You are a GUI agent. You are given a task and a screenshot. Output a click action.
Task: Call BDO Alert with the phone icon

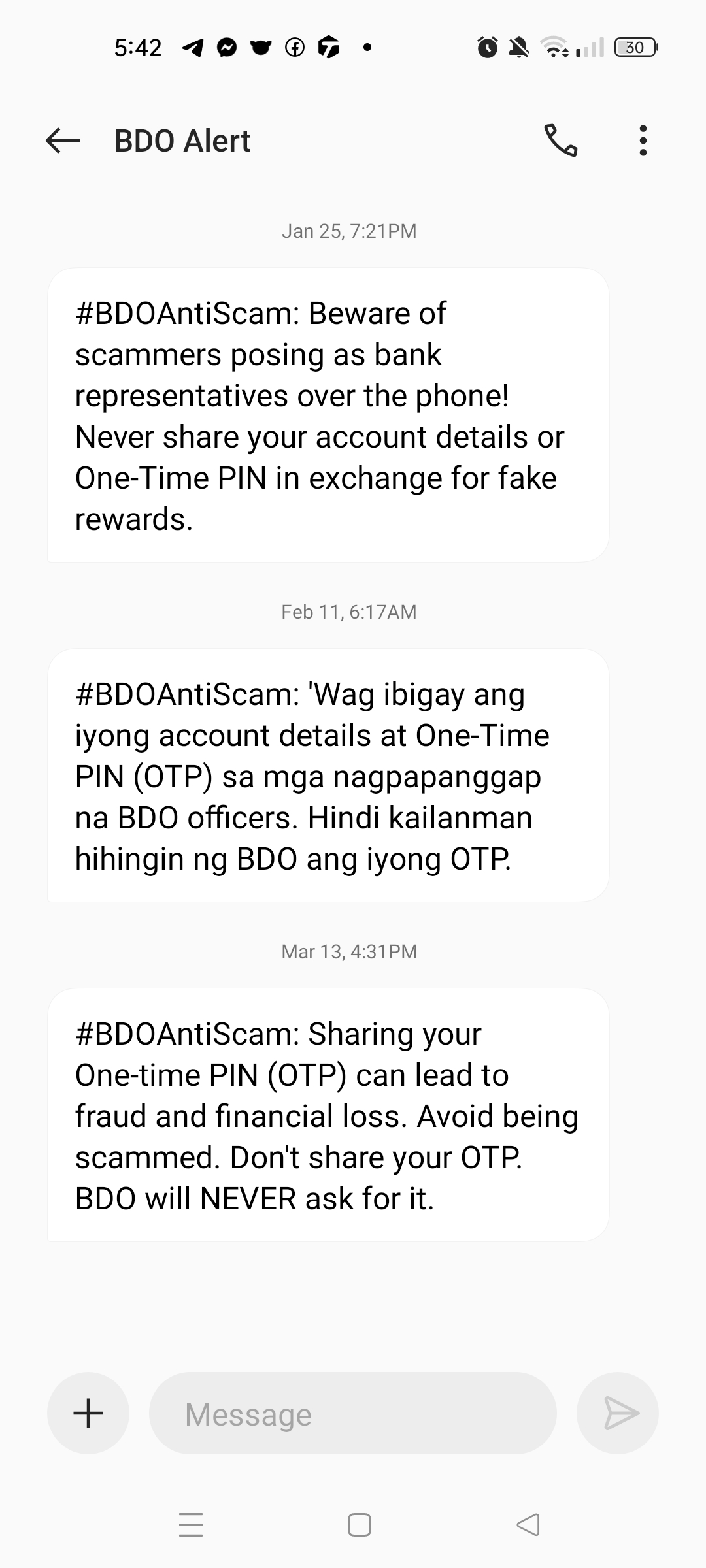pos(561,140)
